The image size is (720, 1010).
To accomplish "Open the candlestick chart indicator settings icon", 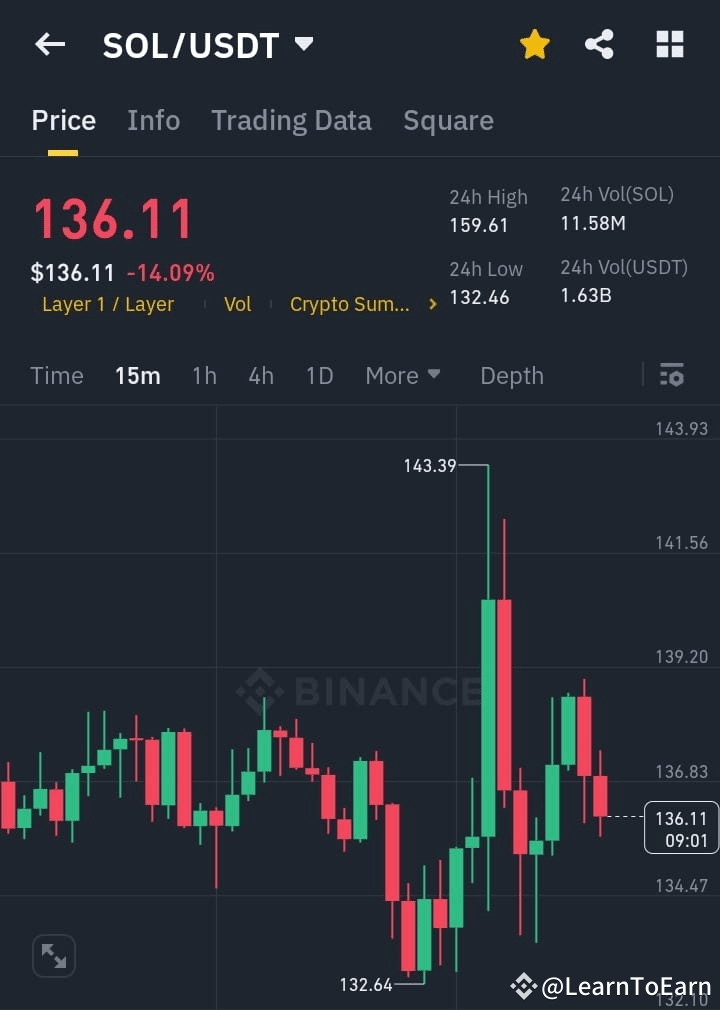I will click(x=672, y=375).
